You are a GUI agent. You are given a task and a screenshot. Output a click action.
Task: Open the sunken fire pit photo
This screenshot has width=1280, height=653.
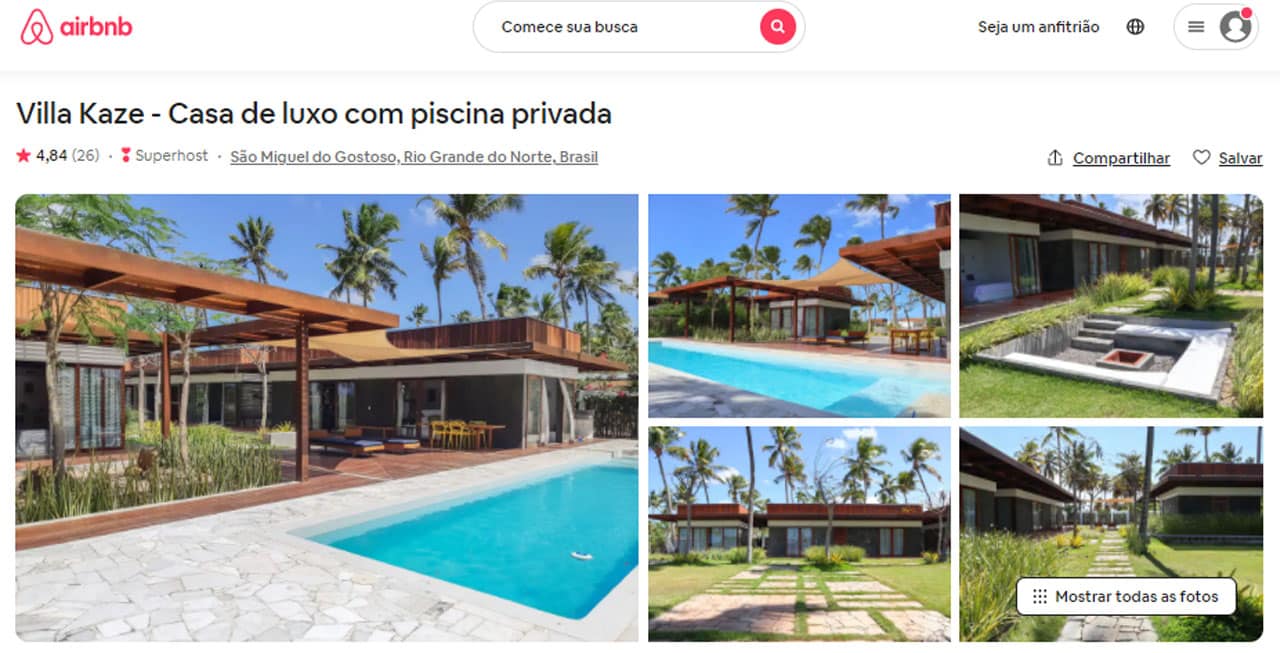pyautogui.click(x=1110, y=305)
